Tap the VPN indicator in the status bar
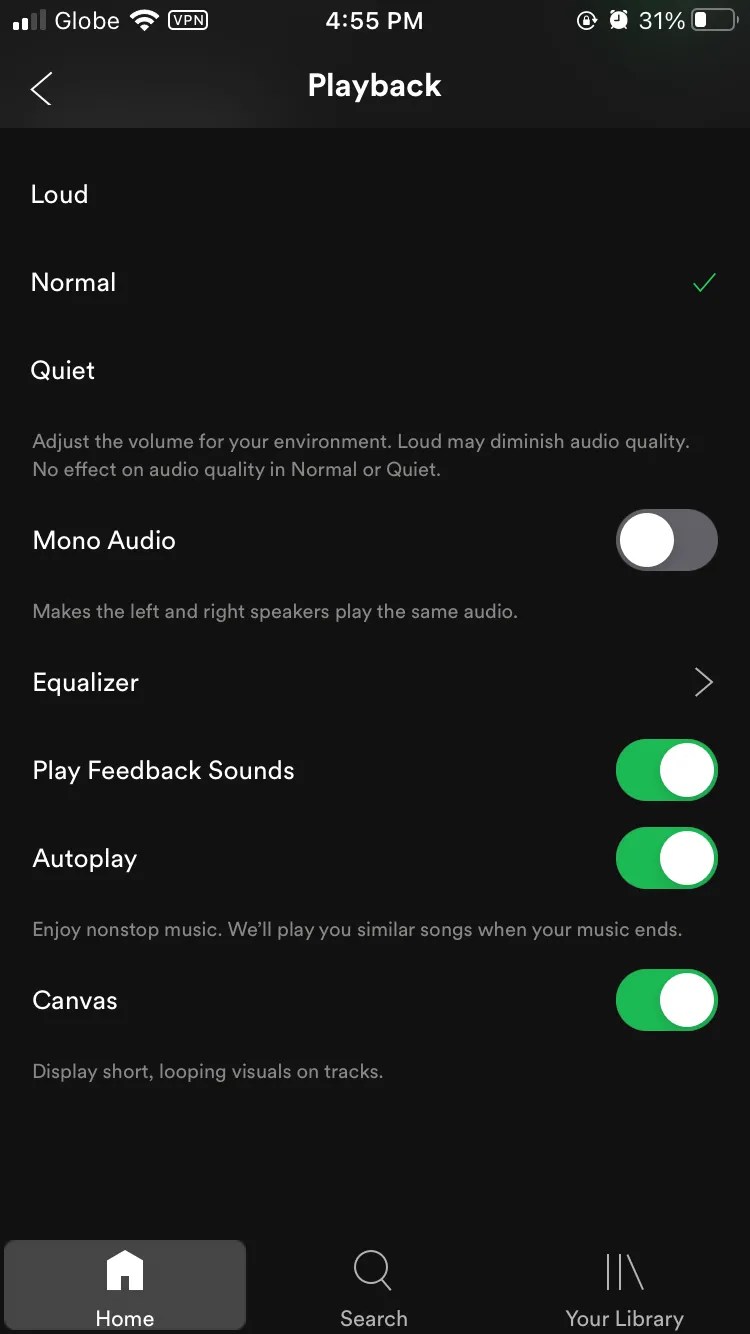 tap(188, 20)
